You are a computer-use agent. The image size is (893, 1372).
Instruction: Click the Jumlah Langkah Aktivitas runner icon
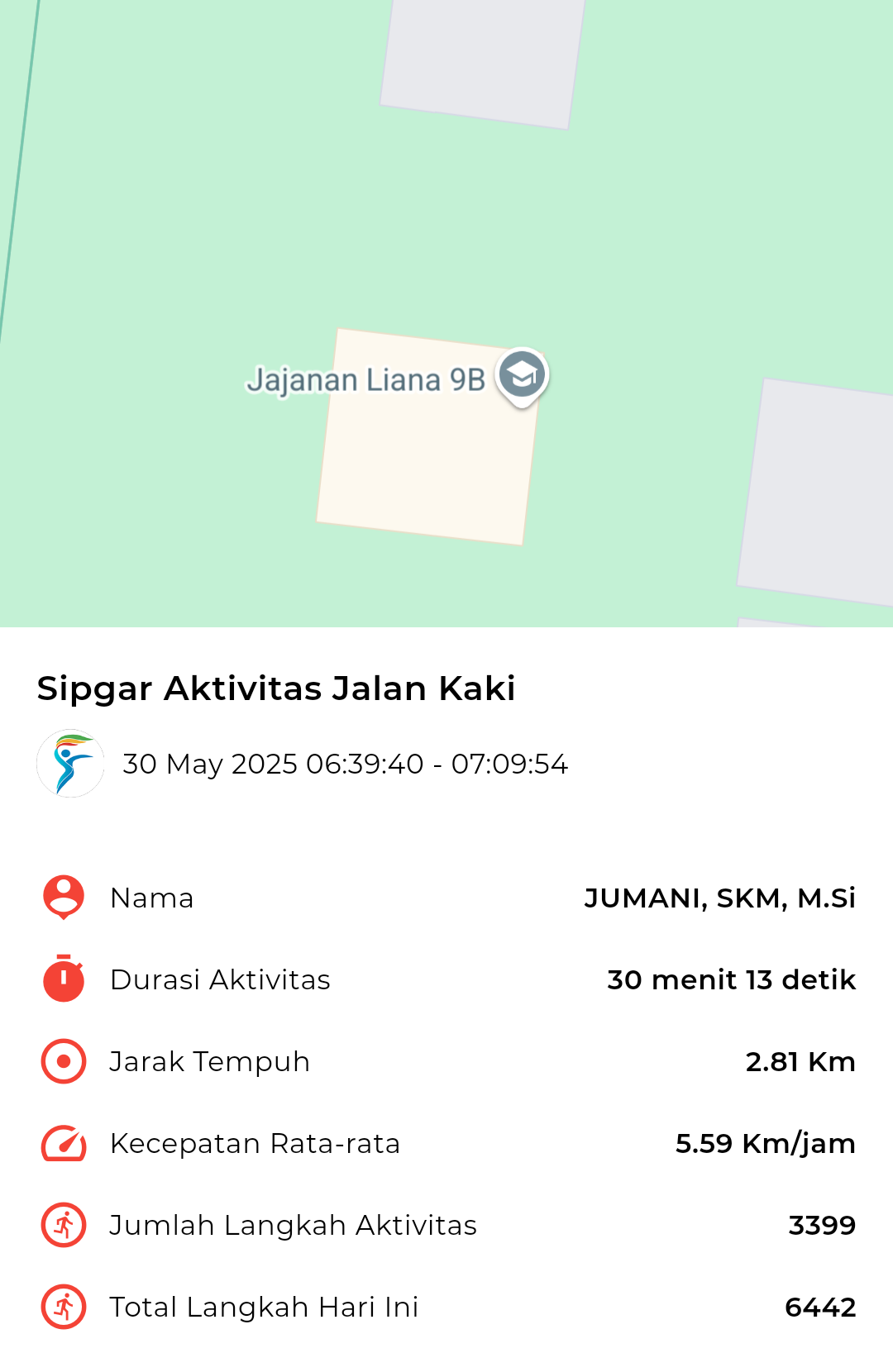tap(62, 1225)
